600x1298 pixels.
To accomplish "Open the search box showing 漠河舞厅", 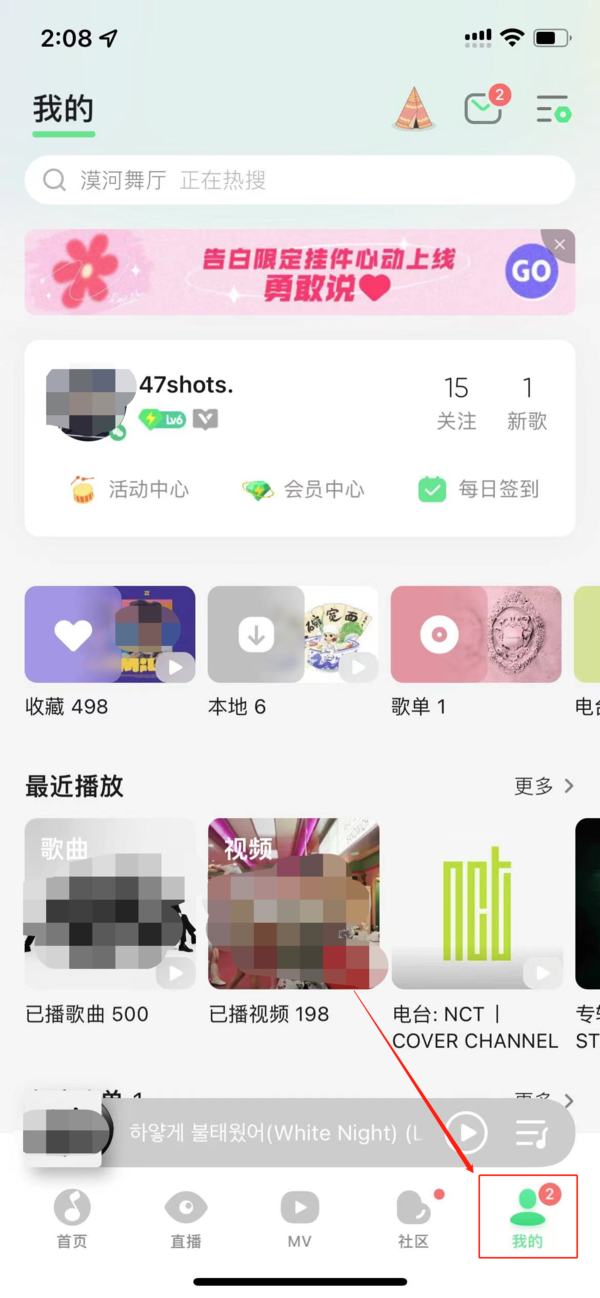I will tap(300, 180).
